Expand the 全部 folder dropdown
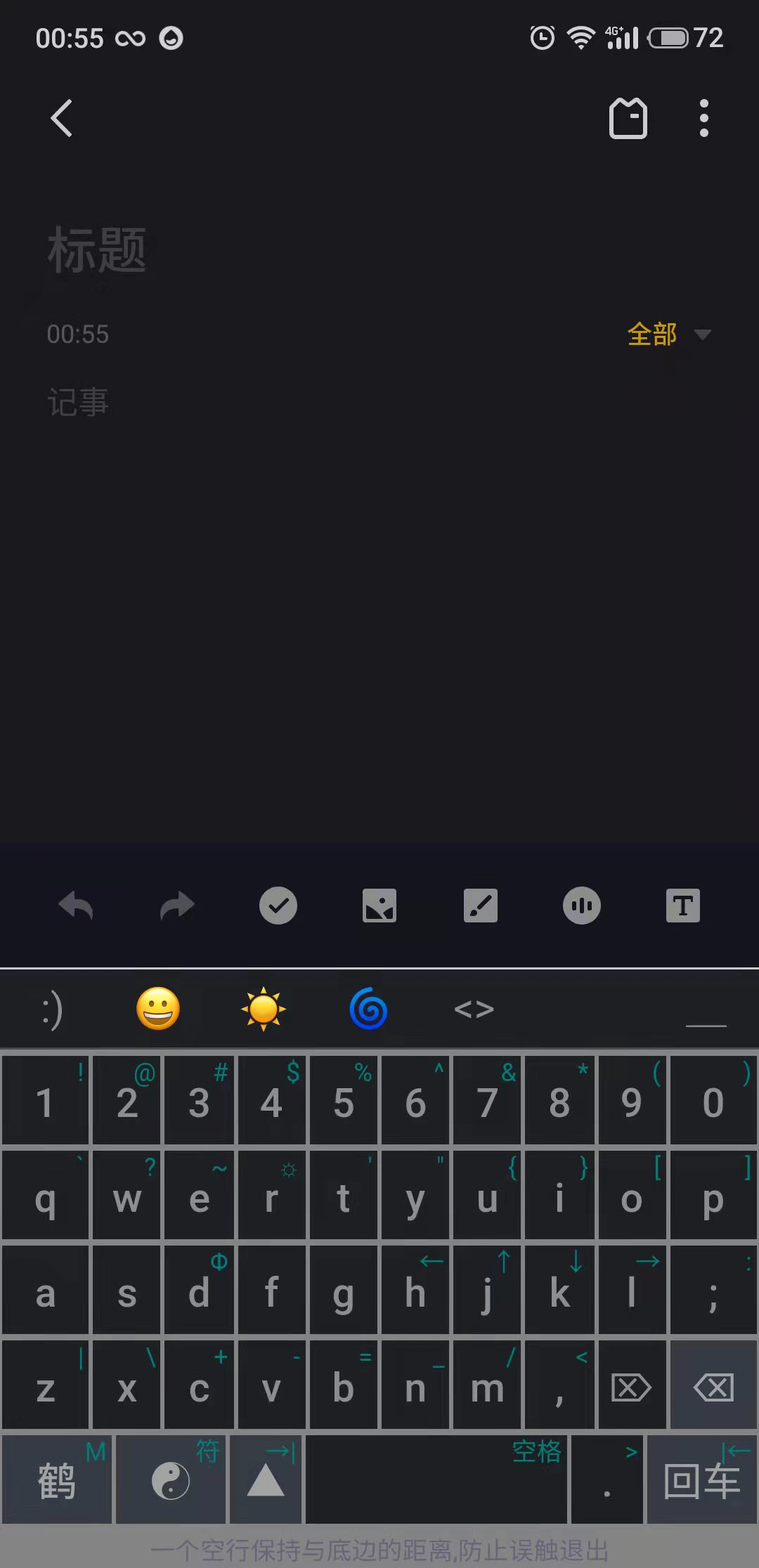Image resolution: width=759 pixels, height=1568 pixels. click(668, 334)
